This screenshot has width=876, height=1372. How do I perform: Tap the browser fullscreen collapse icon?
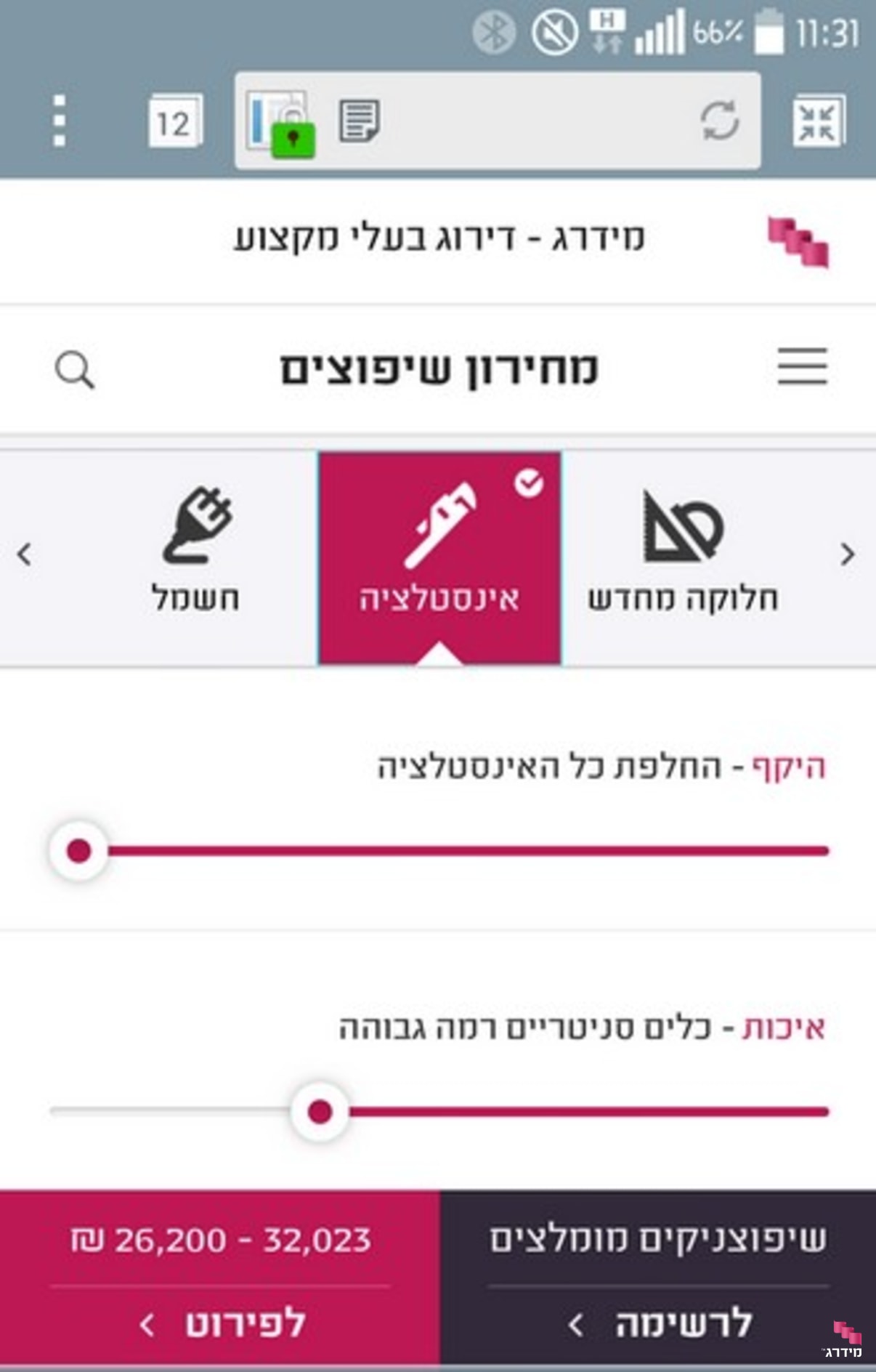[x=818, y=121]
